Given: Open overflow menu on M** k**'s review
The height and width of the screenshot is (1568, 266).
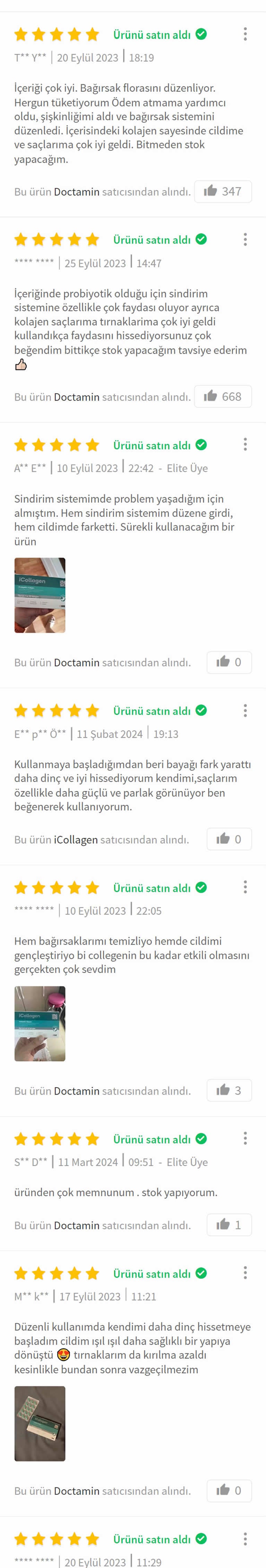Looking at the screenshot, I should [245, 1273].
